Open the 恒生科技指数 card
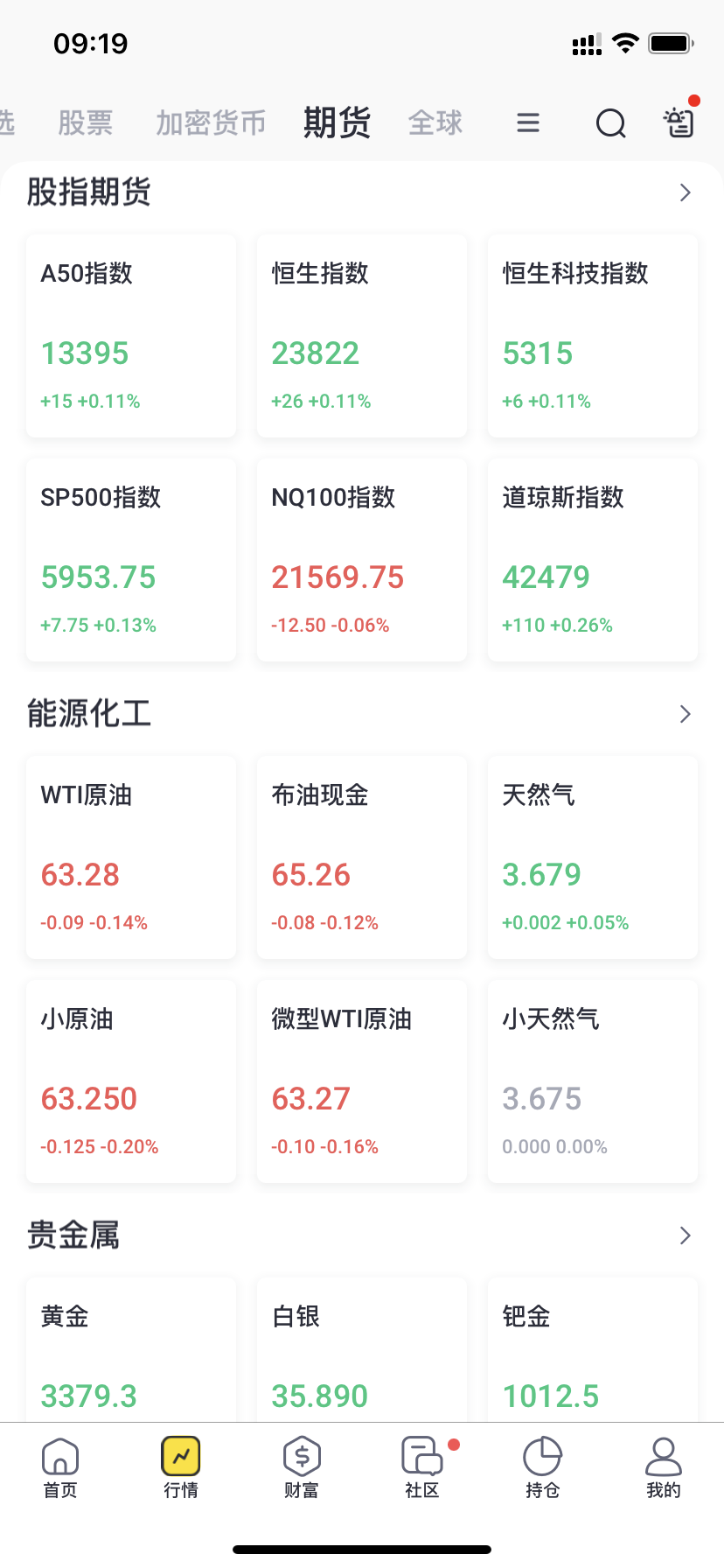This screenshot has height=1568, width=724. point(593,336)
